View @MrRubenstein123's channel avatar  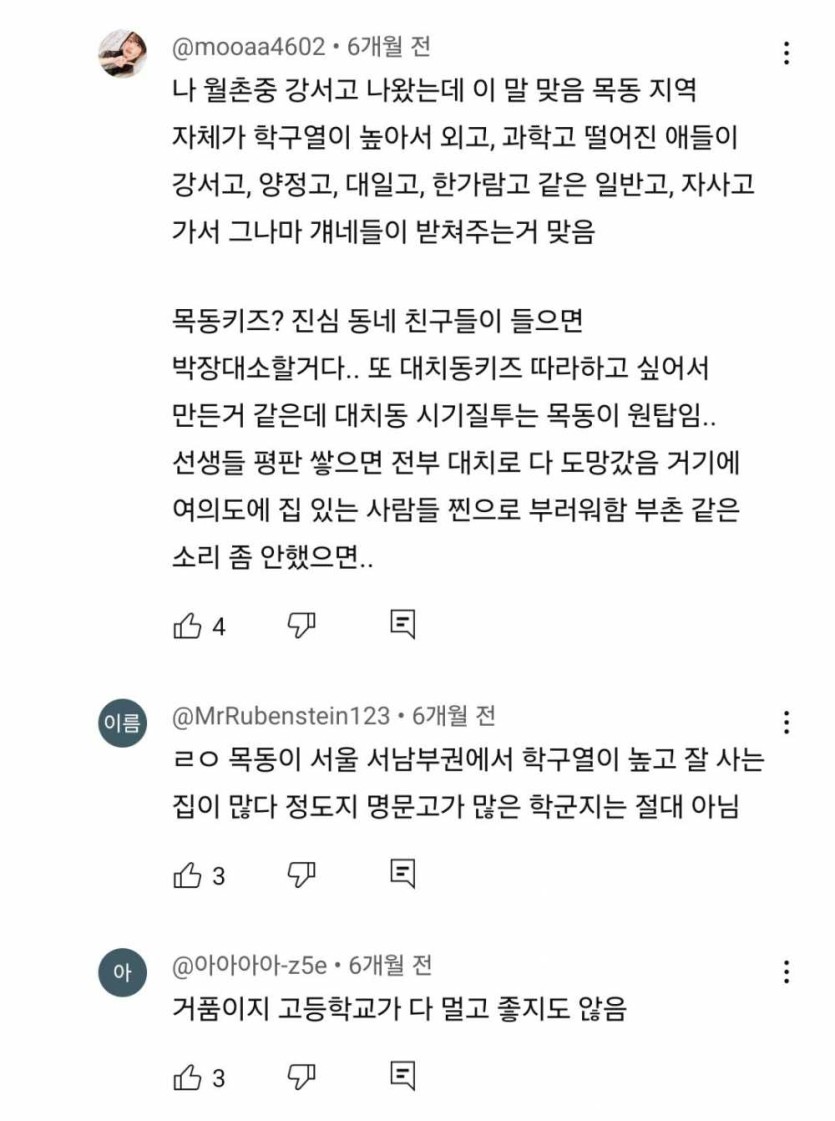(x=123, y=722)
